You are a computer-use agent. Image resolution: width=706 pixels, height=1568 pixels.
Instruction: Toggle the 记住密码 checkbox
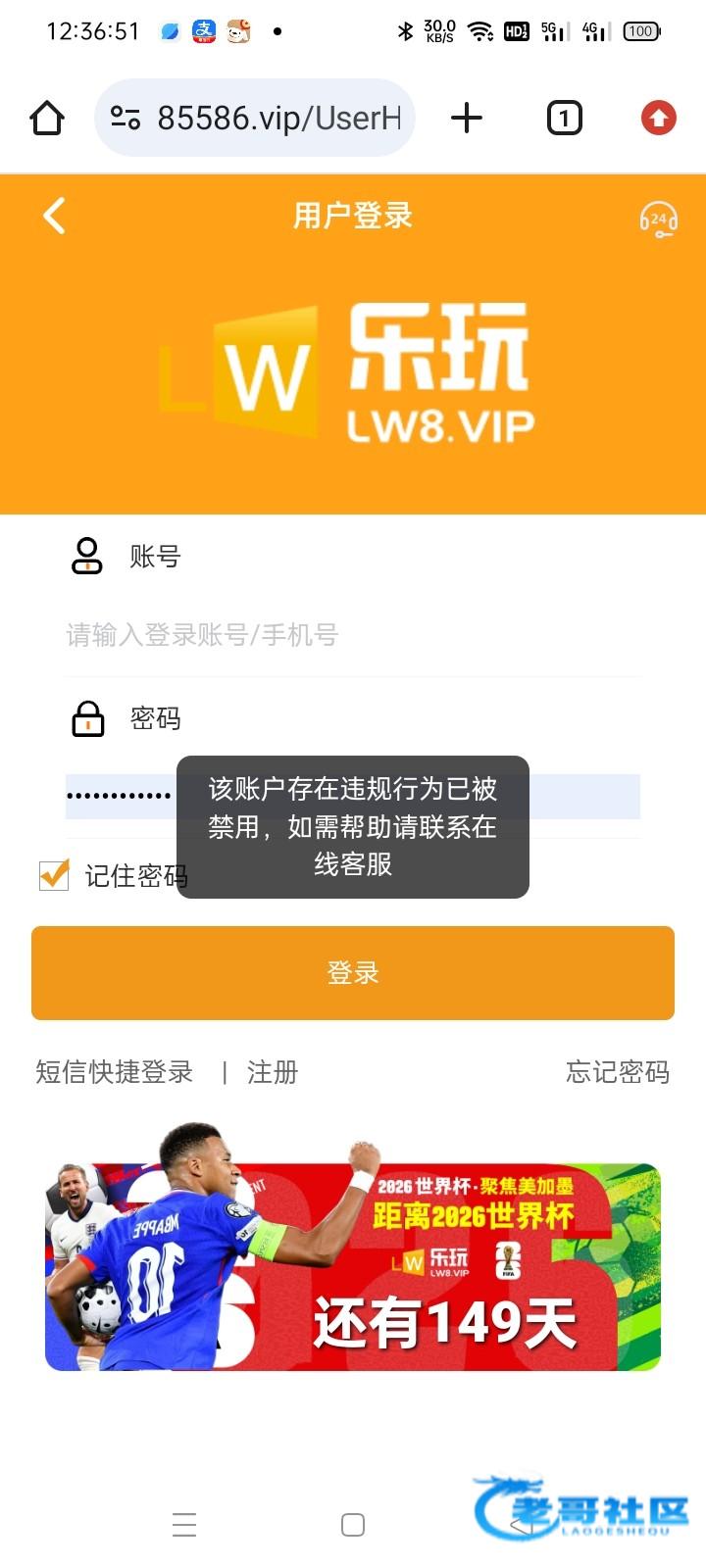(x=54, y=874)
